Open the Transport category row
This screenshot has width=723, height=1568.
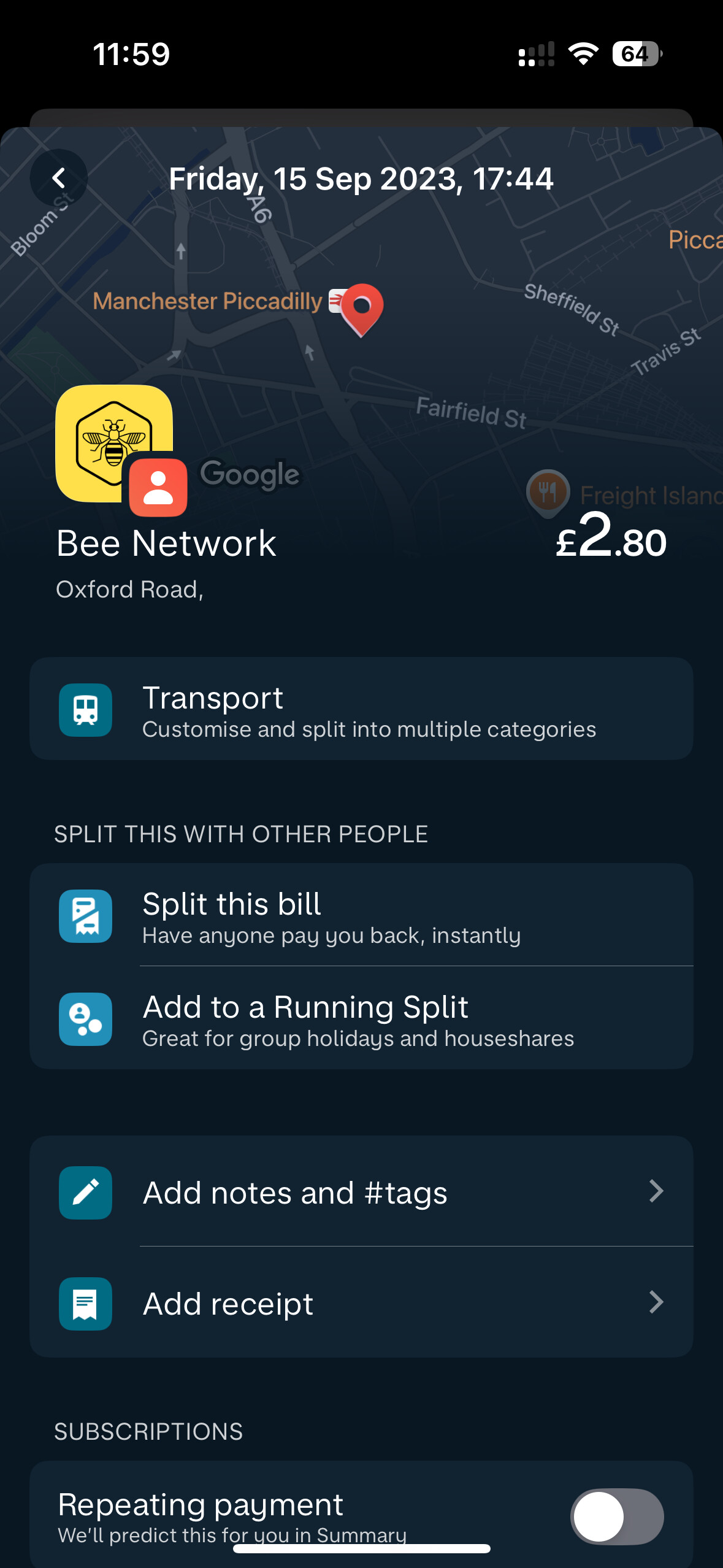(x=361, y=709)
